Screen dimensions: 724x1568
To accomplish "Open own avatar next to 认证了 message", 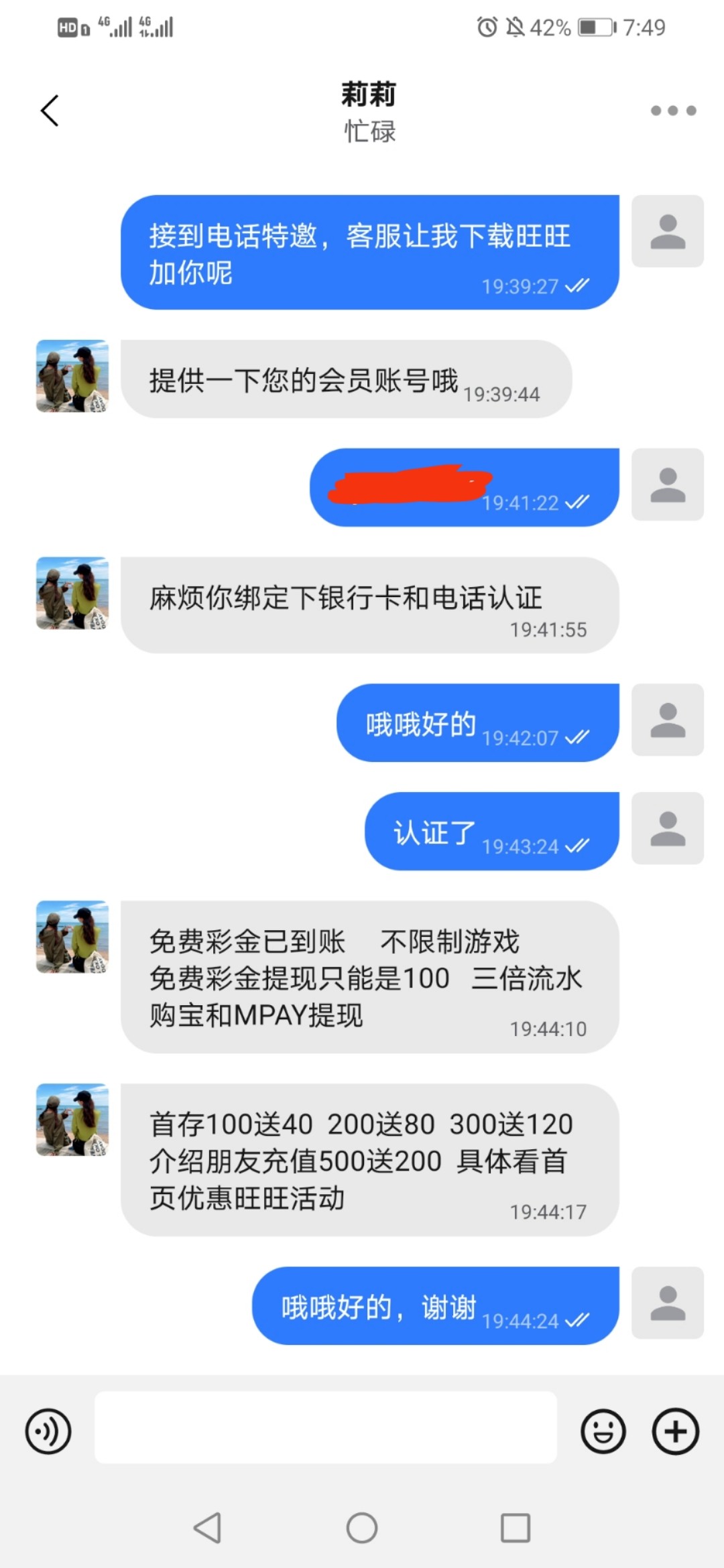I will tap(667, 828).
